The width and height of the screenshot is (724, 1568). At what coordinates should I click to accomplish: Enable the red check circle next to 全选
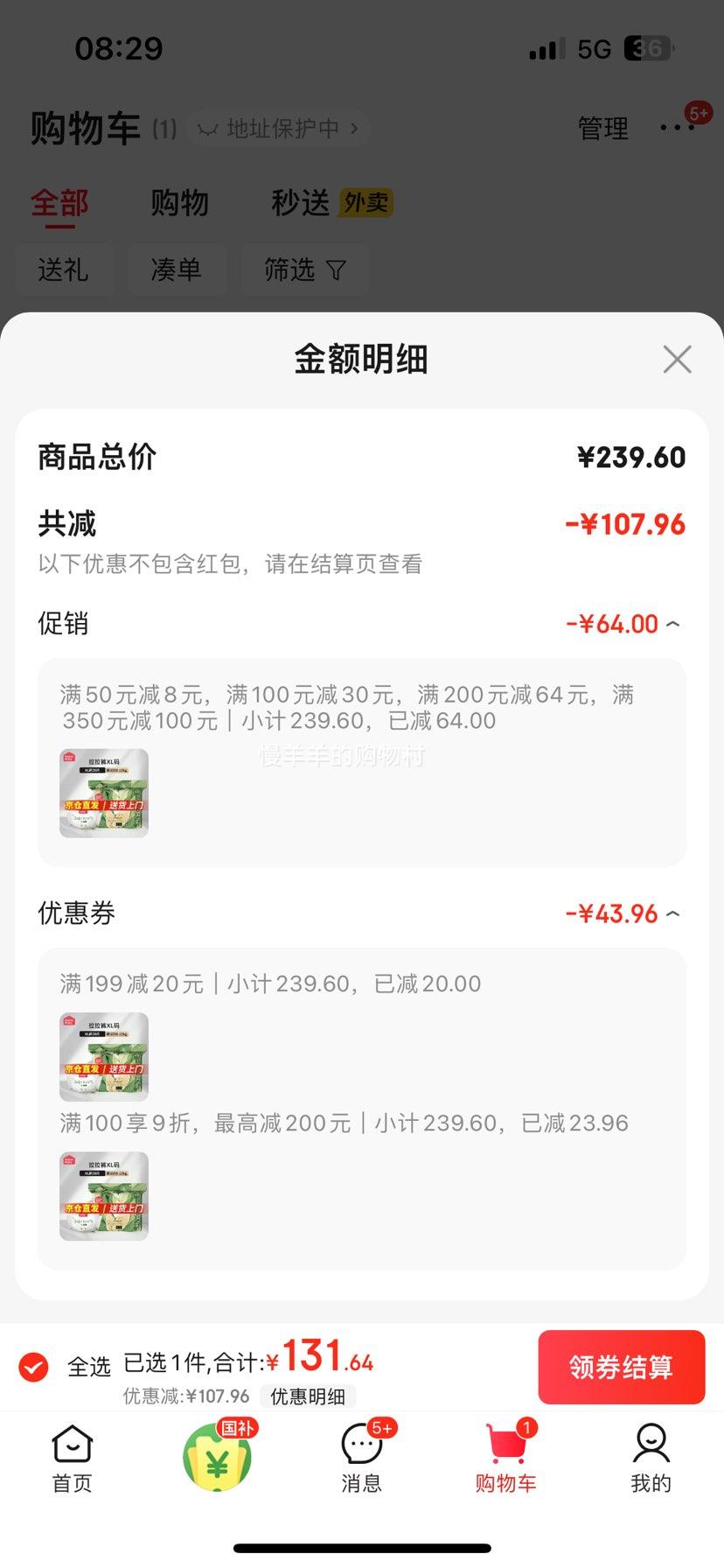pyautogui.click(x=32, y=1367)
